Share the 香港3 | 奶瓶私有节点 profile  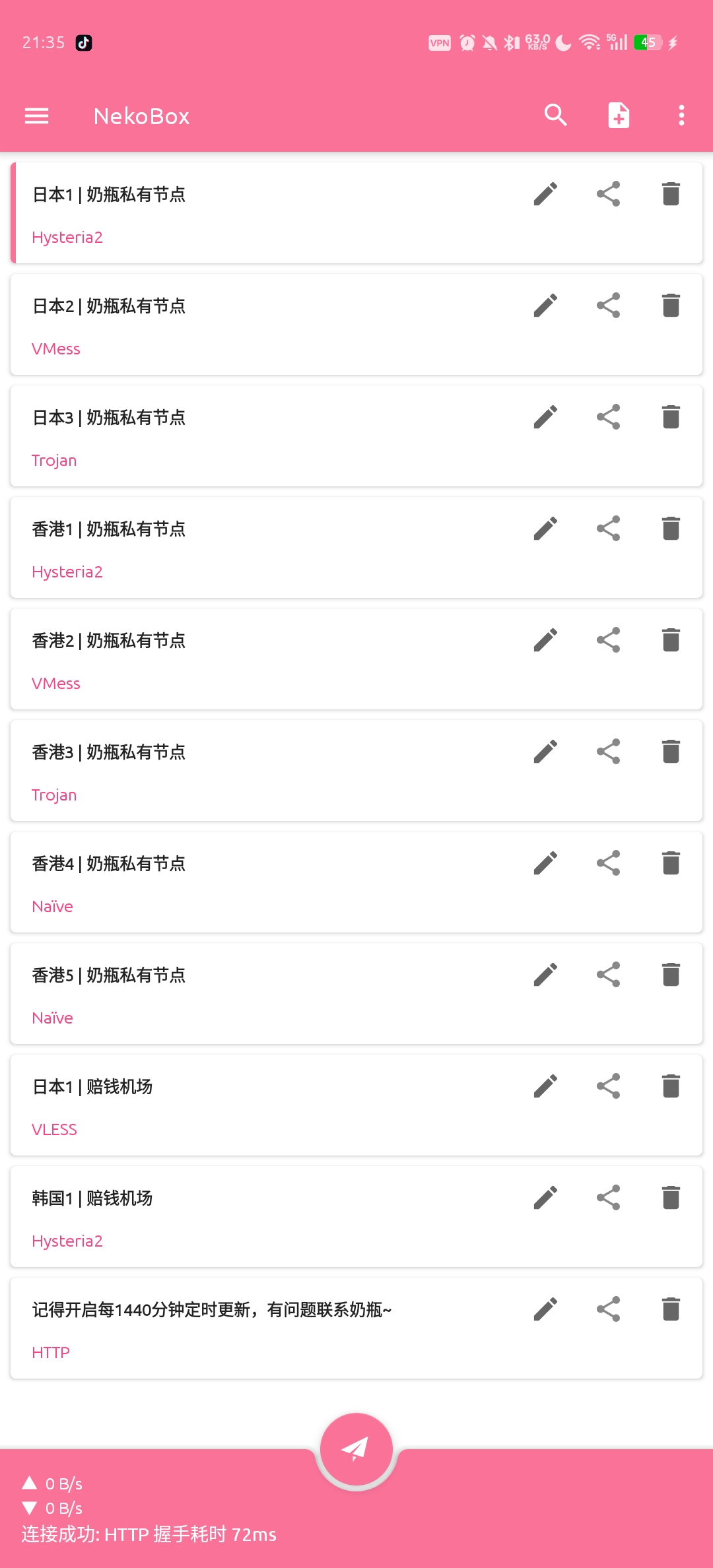(x=608, y=752)
